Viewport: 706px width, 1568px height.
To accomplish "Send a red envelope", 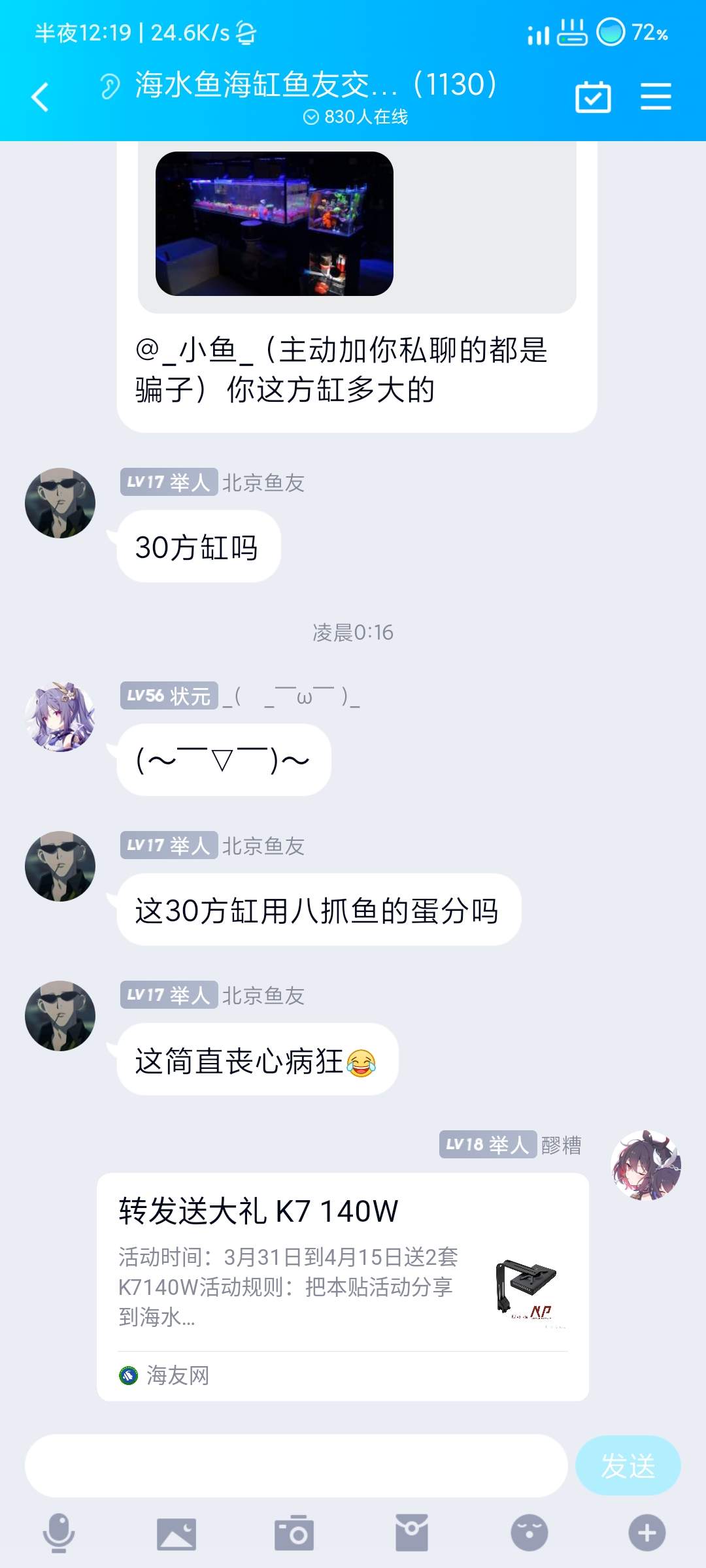I will point(412,1533).
